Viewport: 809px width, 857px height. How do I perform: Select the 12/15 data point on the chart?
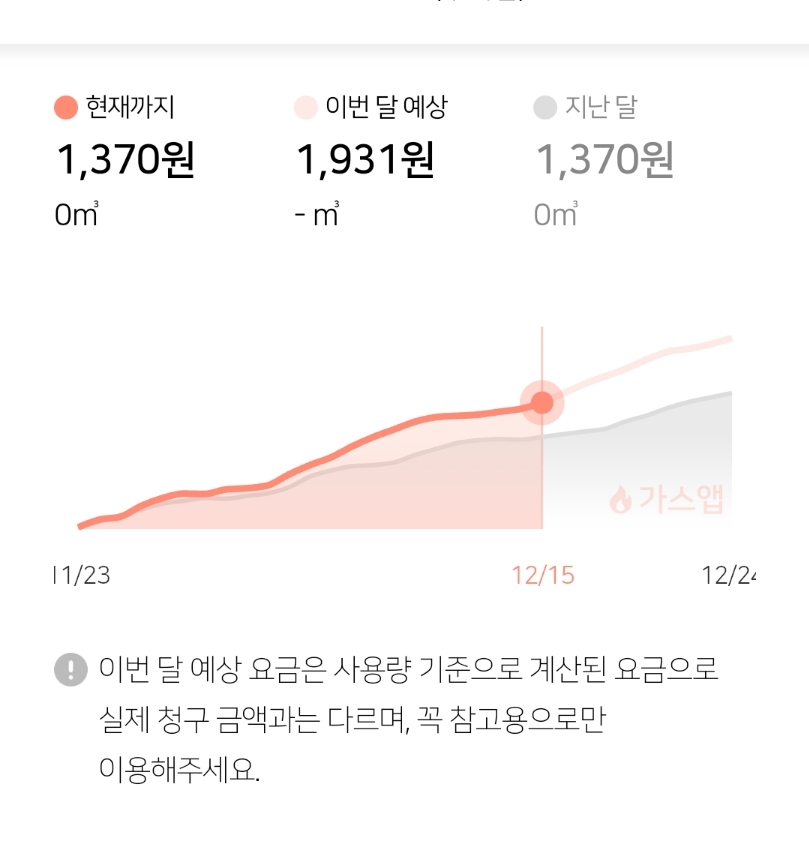[x=542, y=403]
